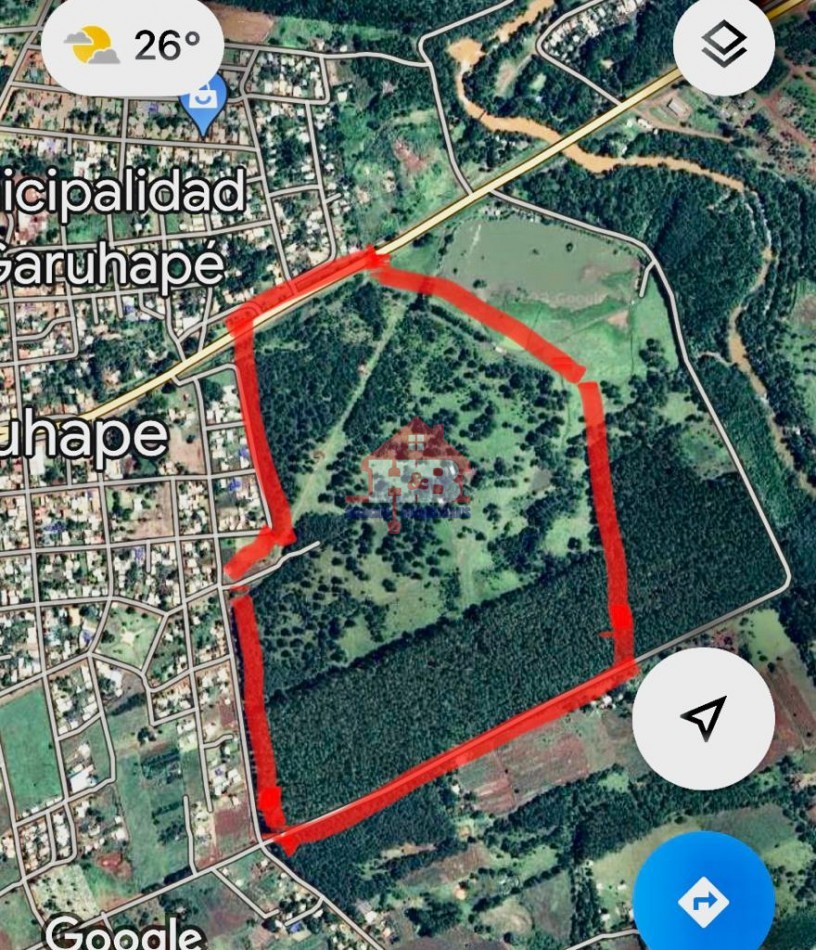This screenshot has width=816, height=950.
Task: Open the map layers selector
Action: point(723,45)
